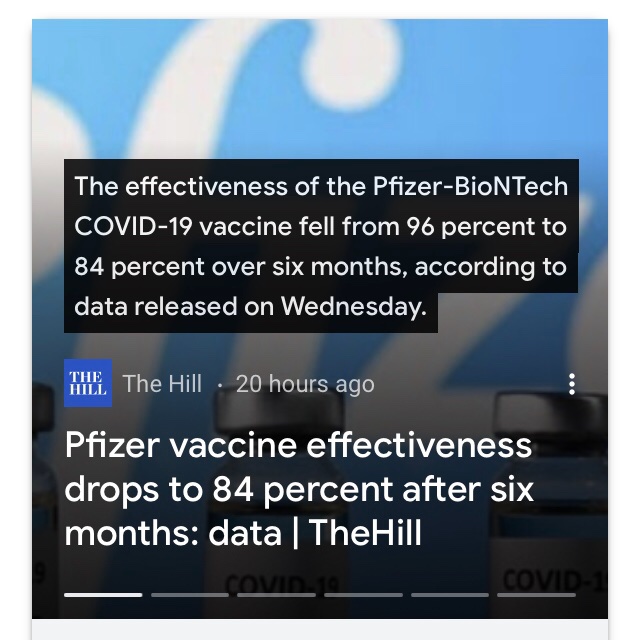Tap The Hill publisher name
Screen dimensions: 640x640
161,384
